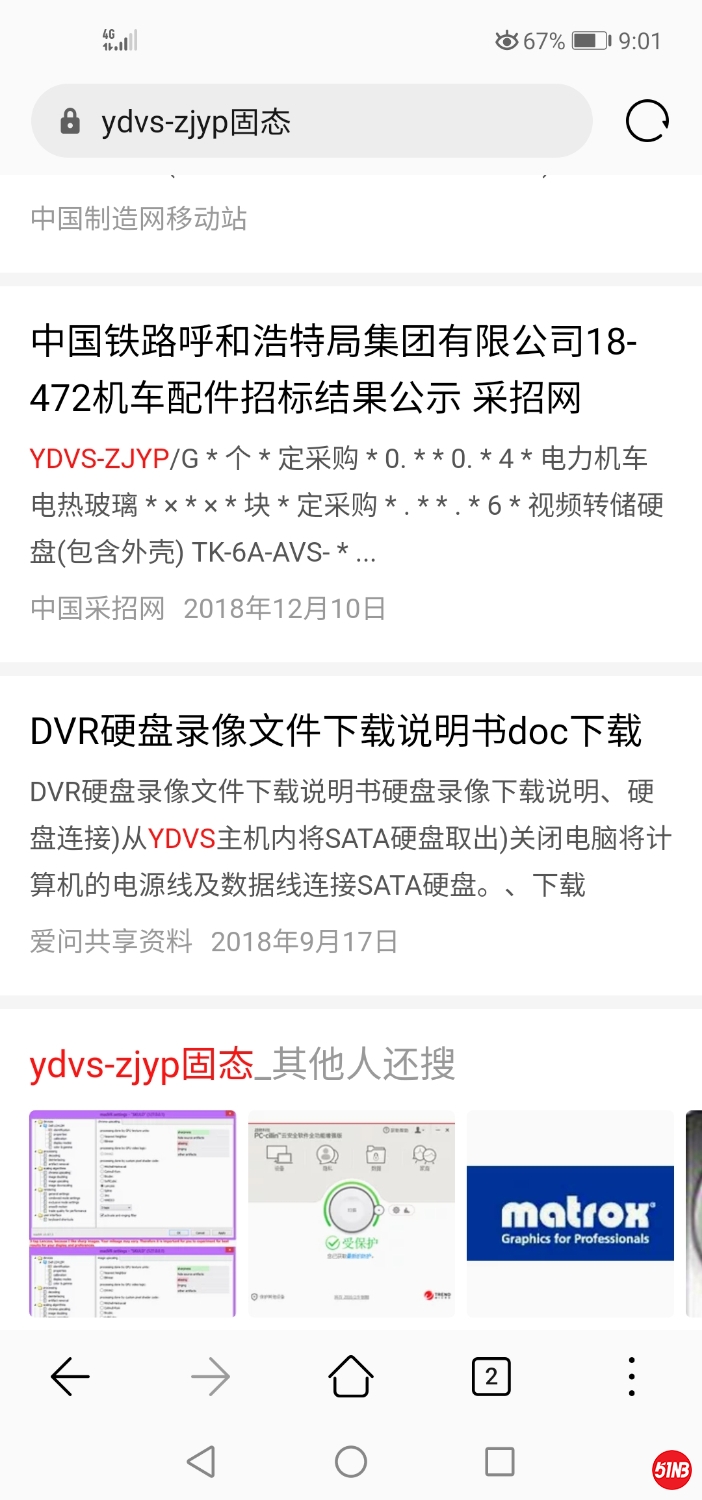Go to the browser home page

[x=351, y=1377]
